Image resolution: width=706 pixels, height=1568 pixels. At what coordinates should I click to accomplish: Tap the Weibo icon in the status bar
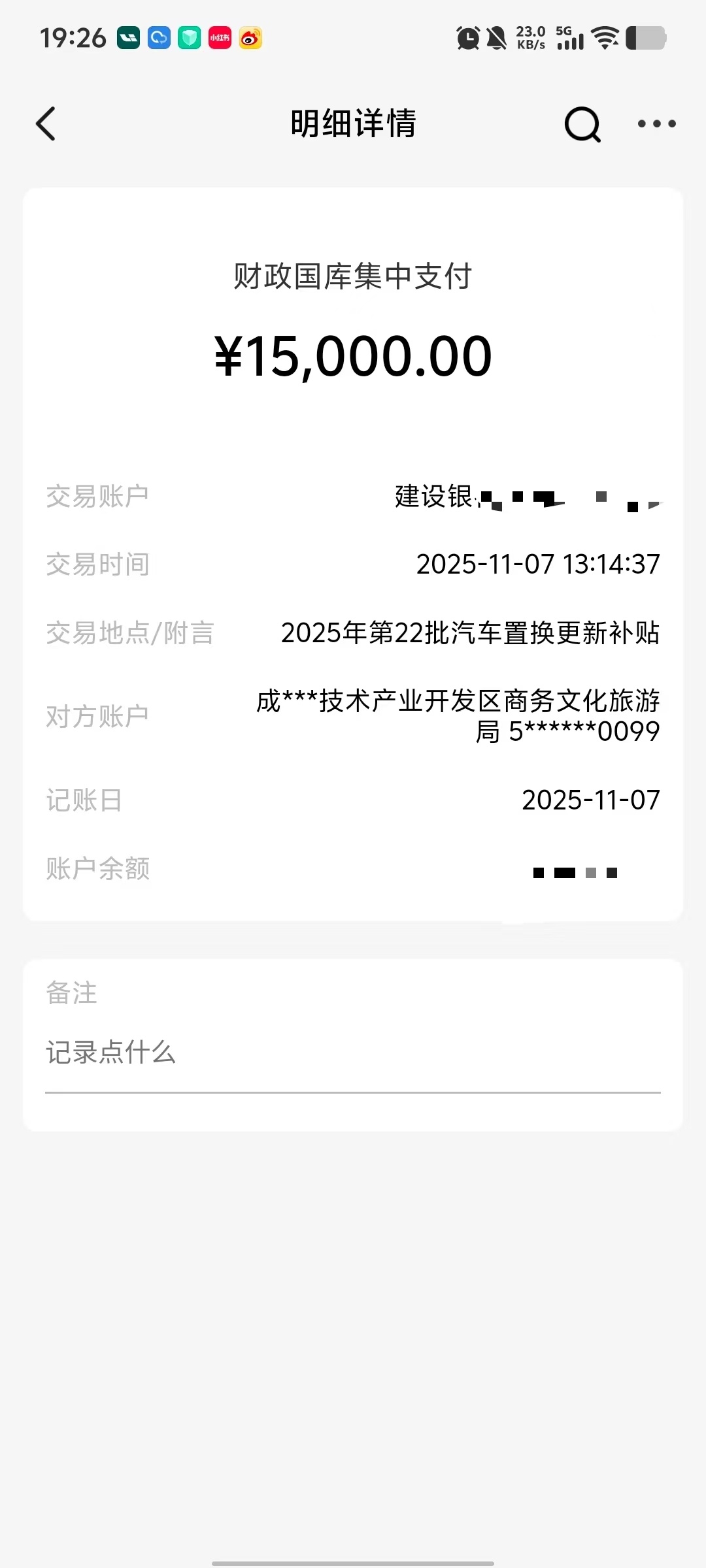pyautogui.click(x=252, y=39)
